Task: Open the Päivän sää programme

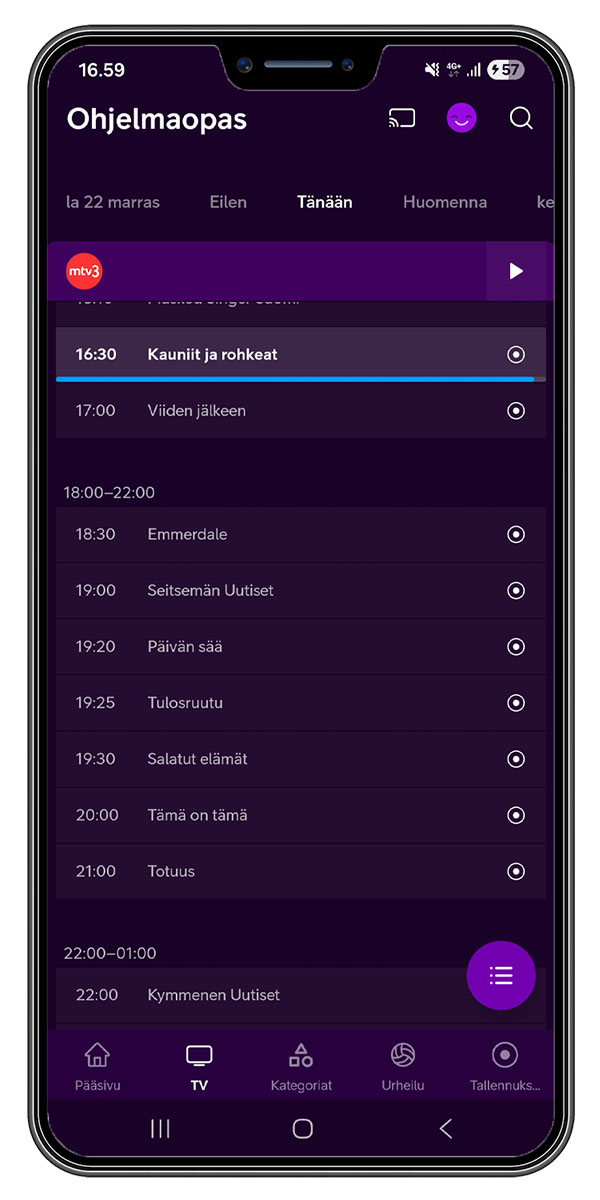Action: tap(185, 646)
